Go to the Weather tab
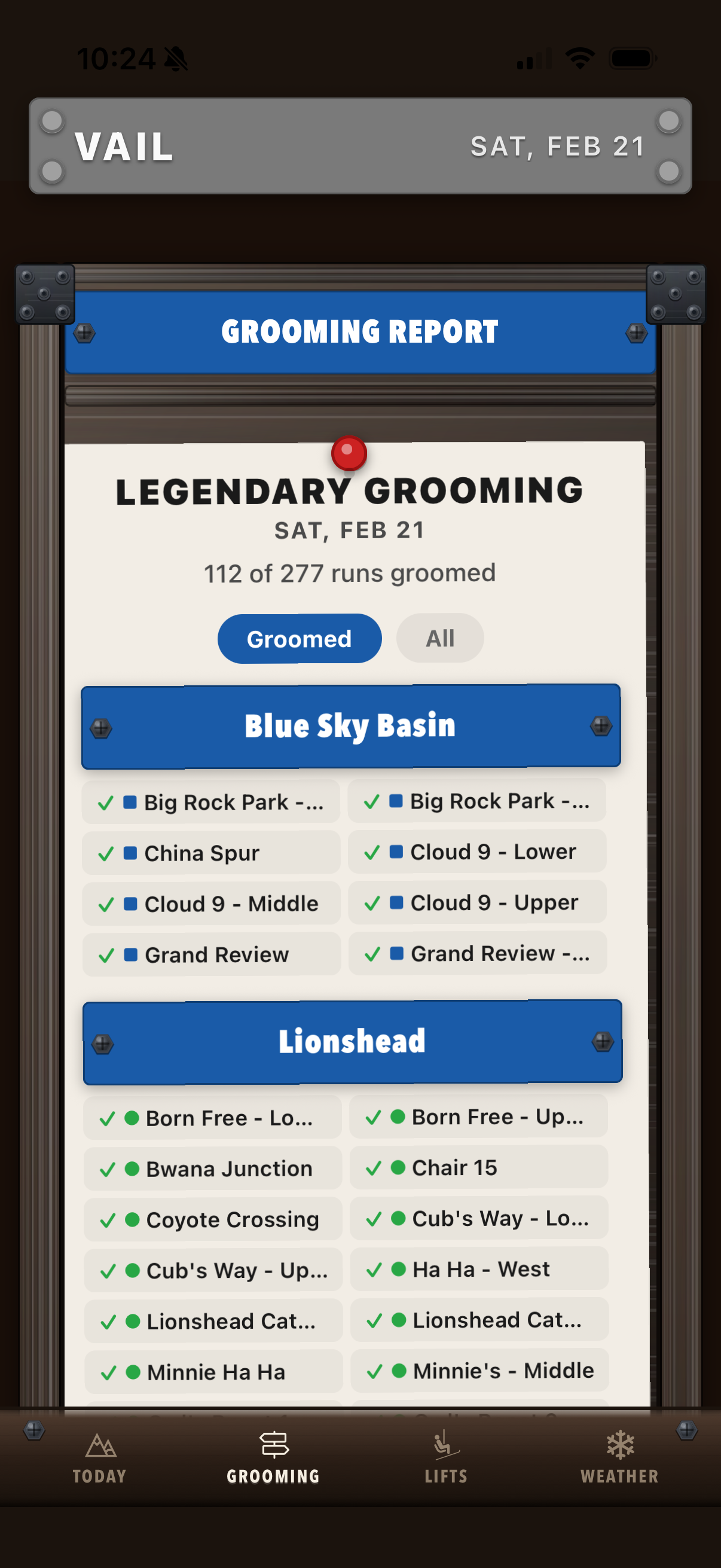The width and height of the screenshot is (721, 1568). 619,1458
